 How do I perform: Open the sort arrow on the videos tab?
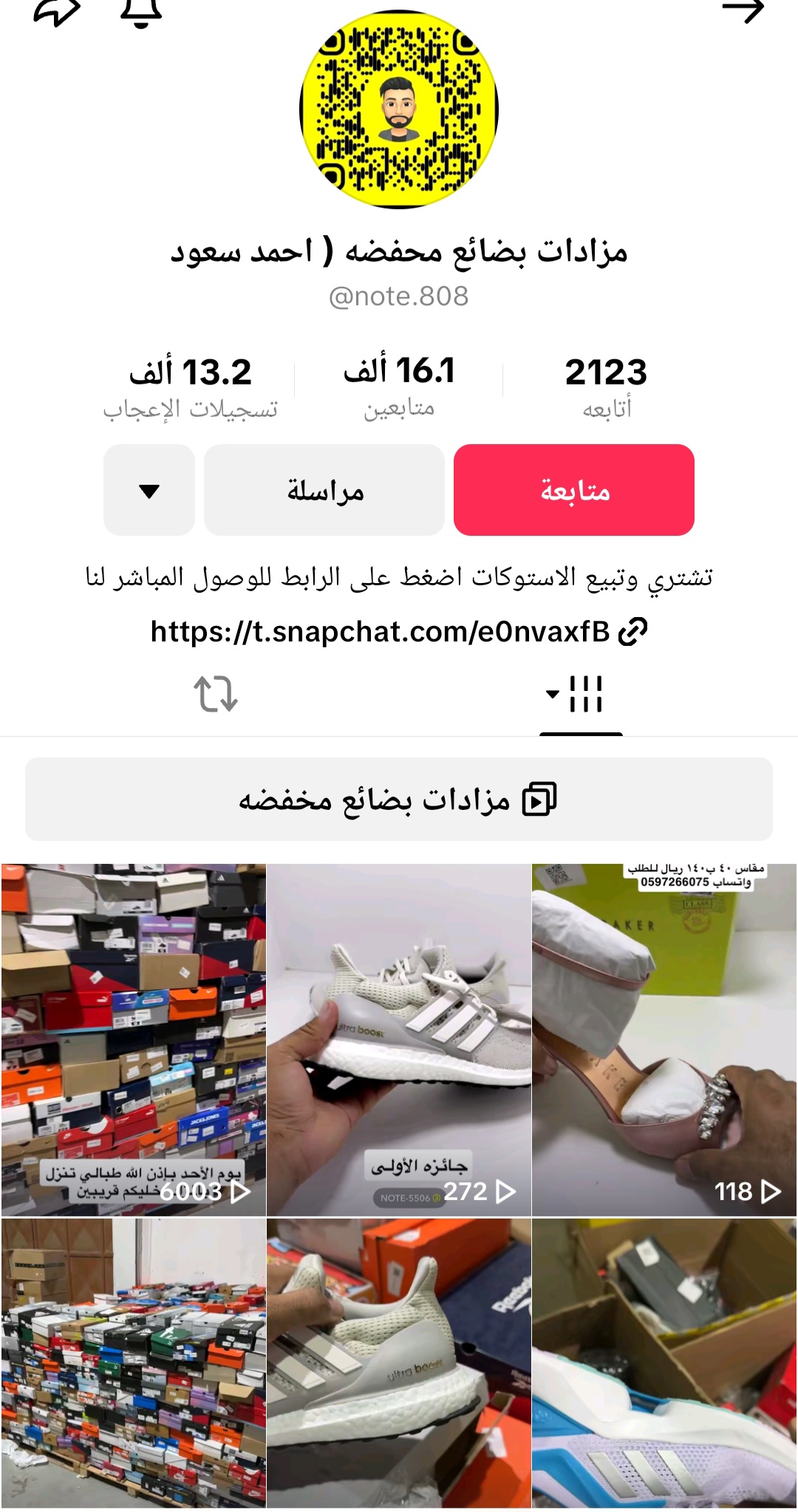click(x=550, y=695)
